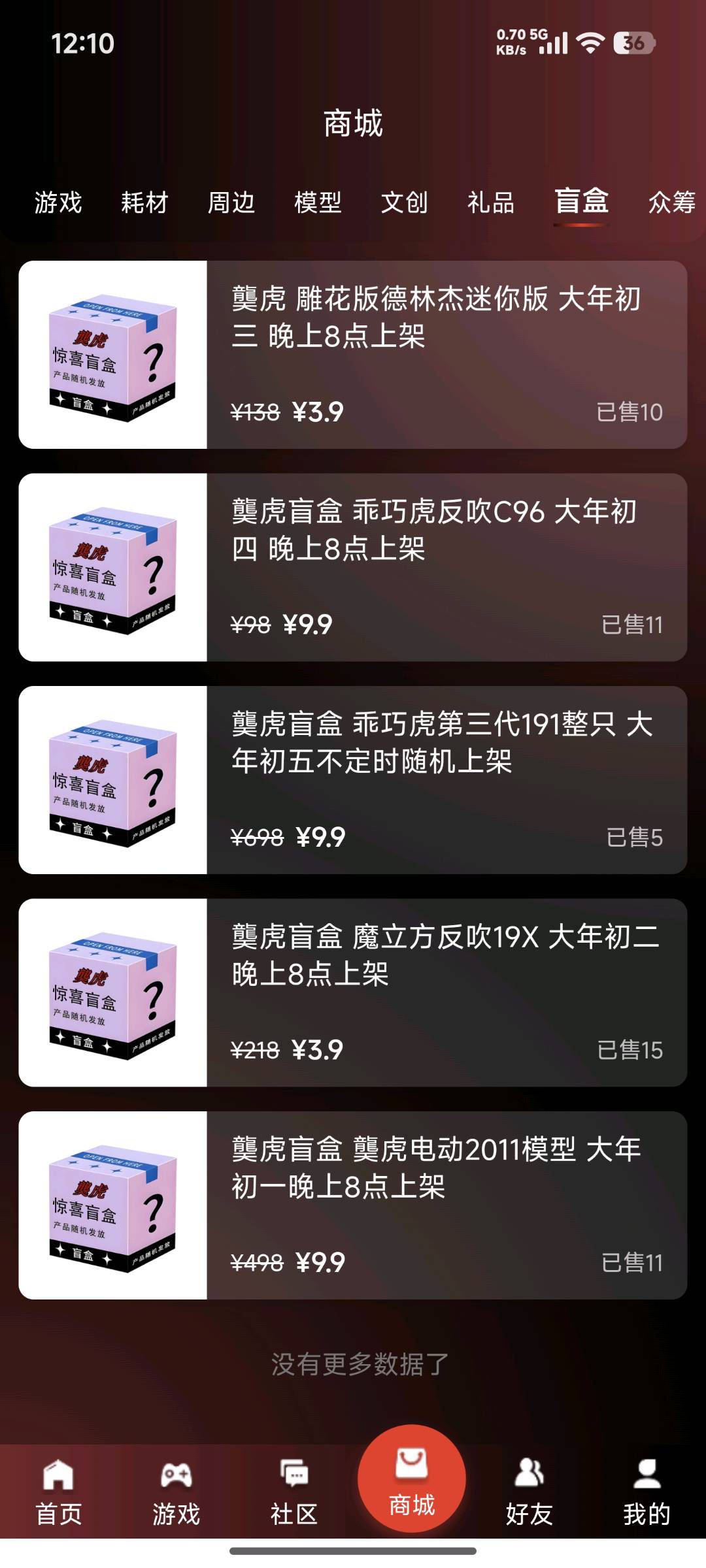Select the 游戏 tab at top
This screenshot has height=1568, width=706.
point(56,204)
